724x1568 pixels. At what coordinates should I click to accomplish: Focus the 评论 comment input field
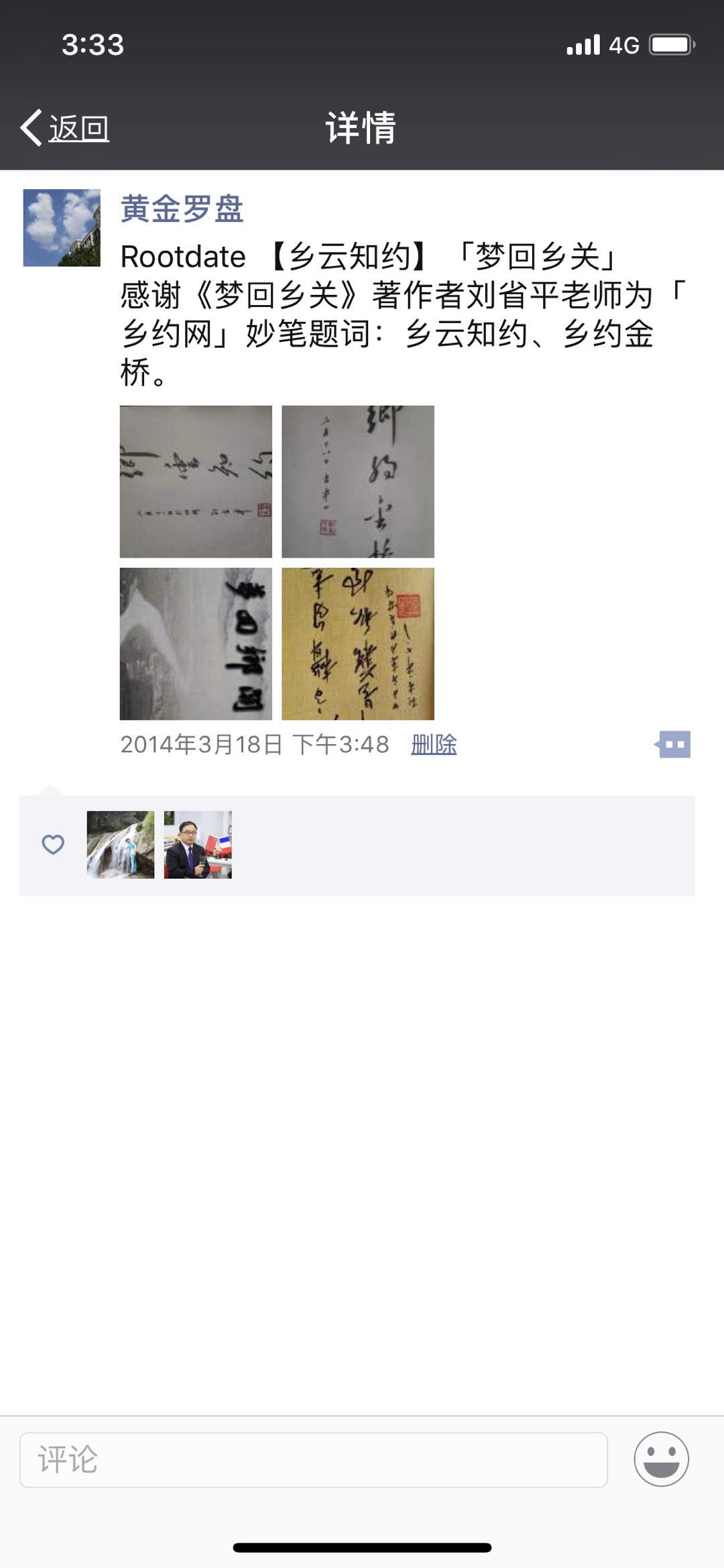point(313,1460)
